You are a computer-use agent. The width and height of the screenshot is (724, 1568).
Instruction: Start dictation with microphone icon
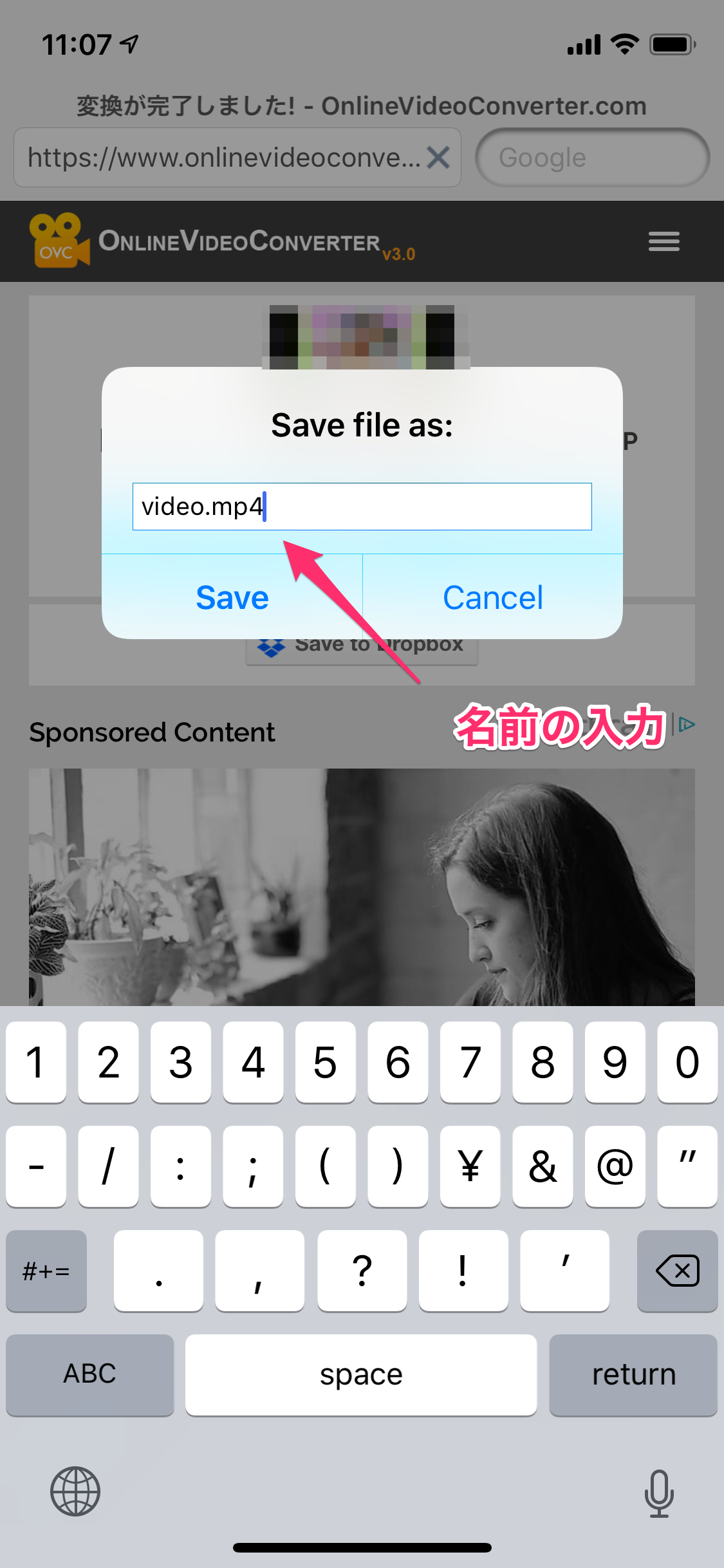pos(659,1493)
